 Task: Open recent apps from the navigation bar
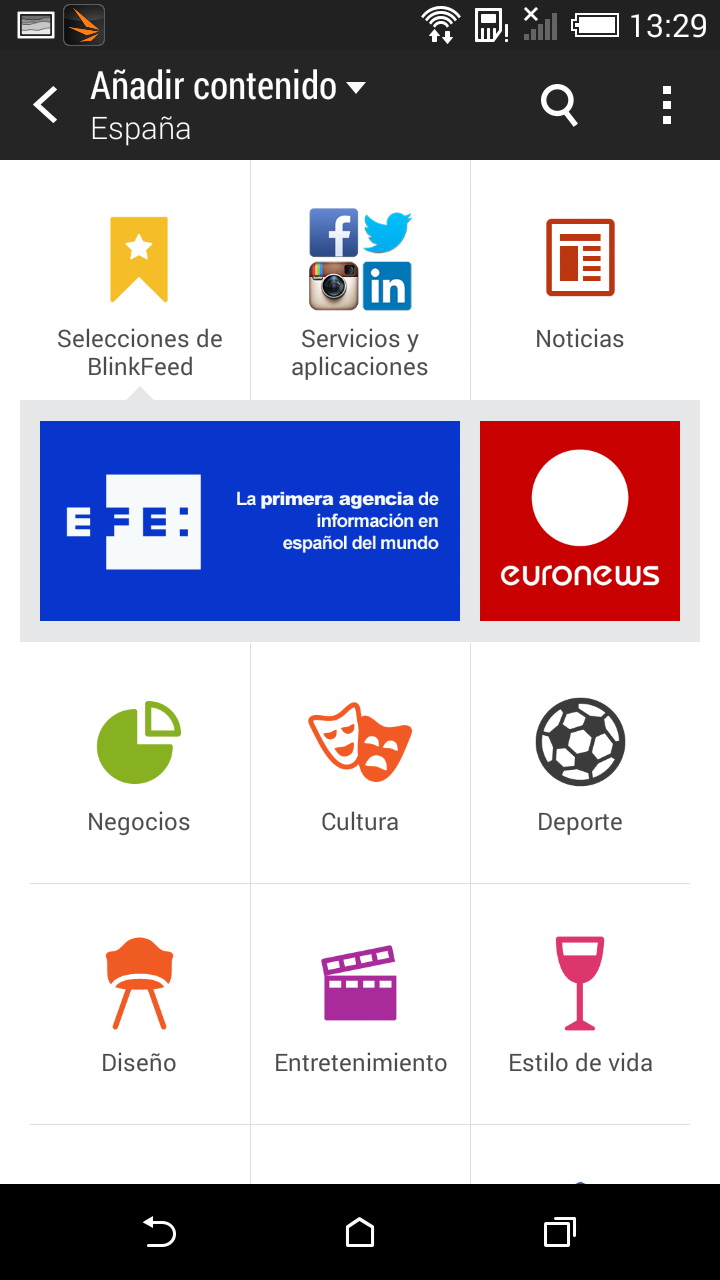click(559, 1233)
